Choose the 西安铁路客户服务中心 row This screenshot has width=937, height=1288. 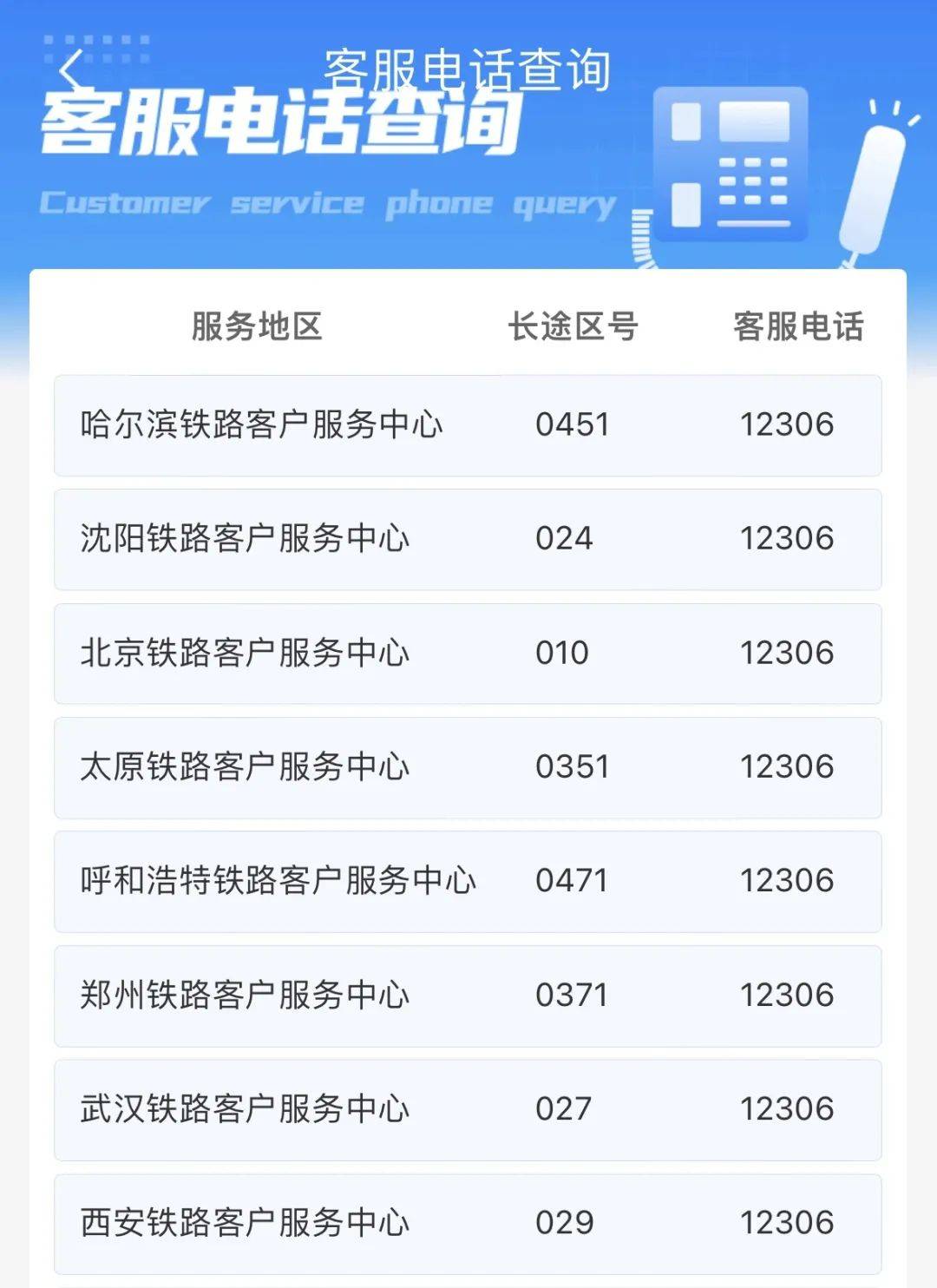468,1223
